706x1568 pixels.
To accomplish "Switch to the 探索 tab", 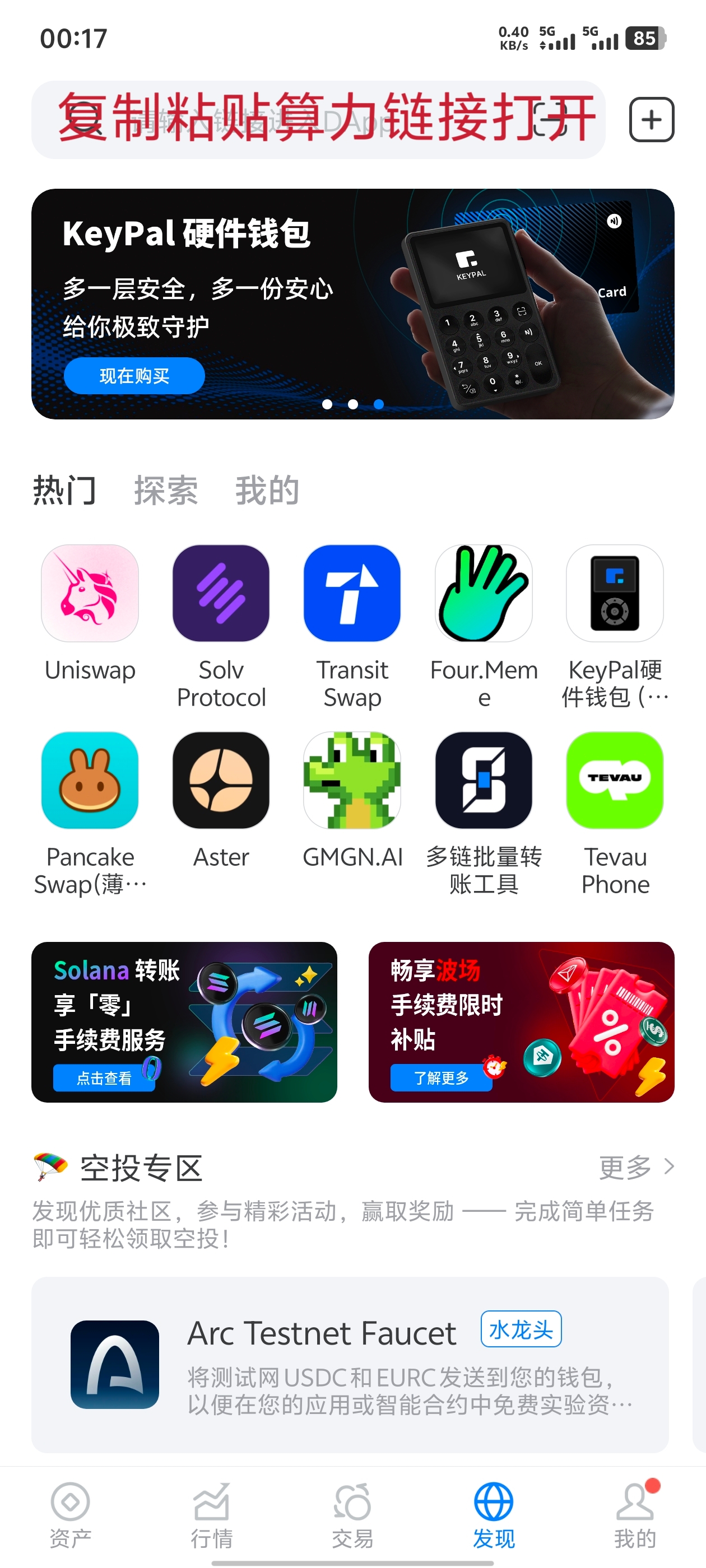I will tap(166, 491).
